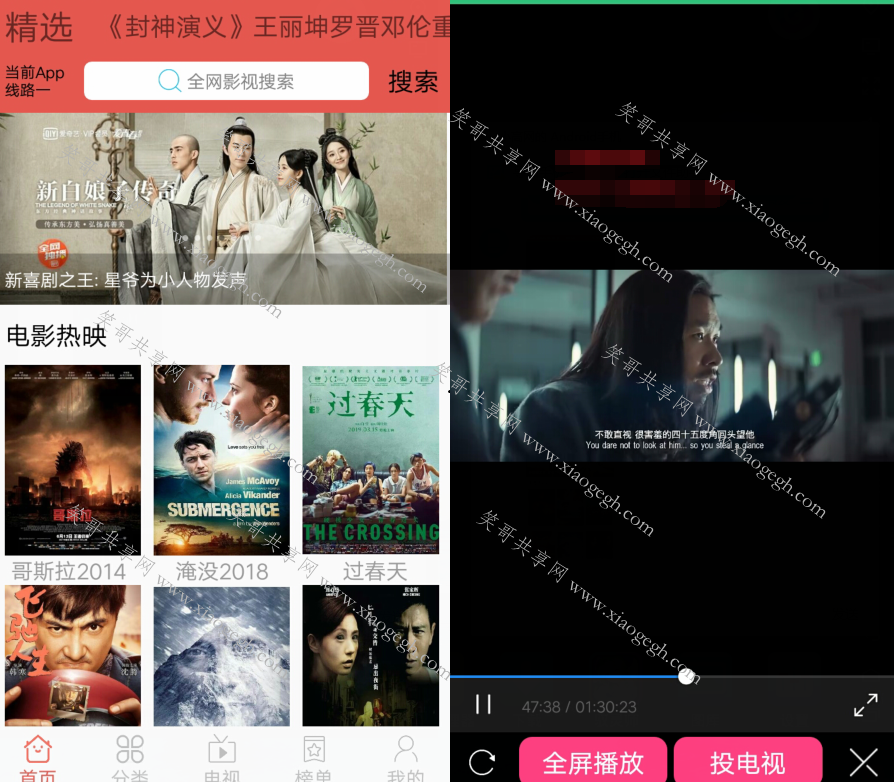Reload the video with the refresh icon
Screen dimensions: 894x782
(x=482, y=763)
